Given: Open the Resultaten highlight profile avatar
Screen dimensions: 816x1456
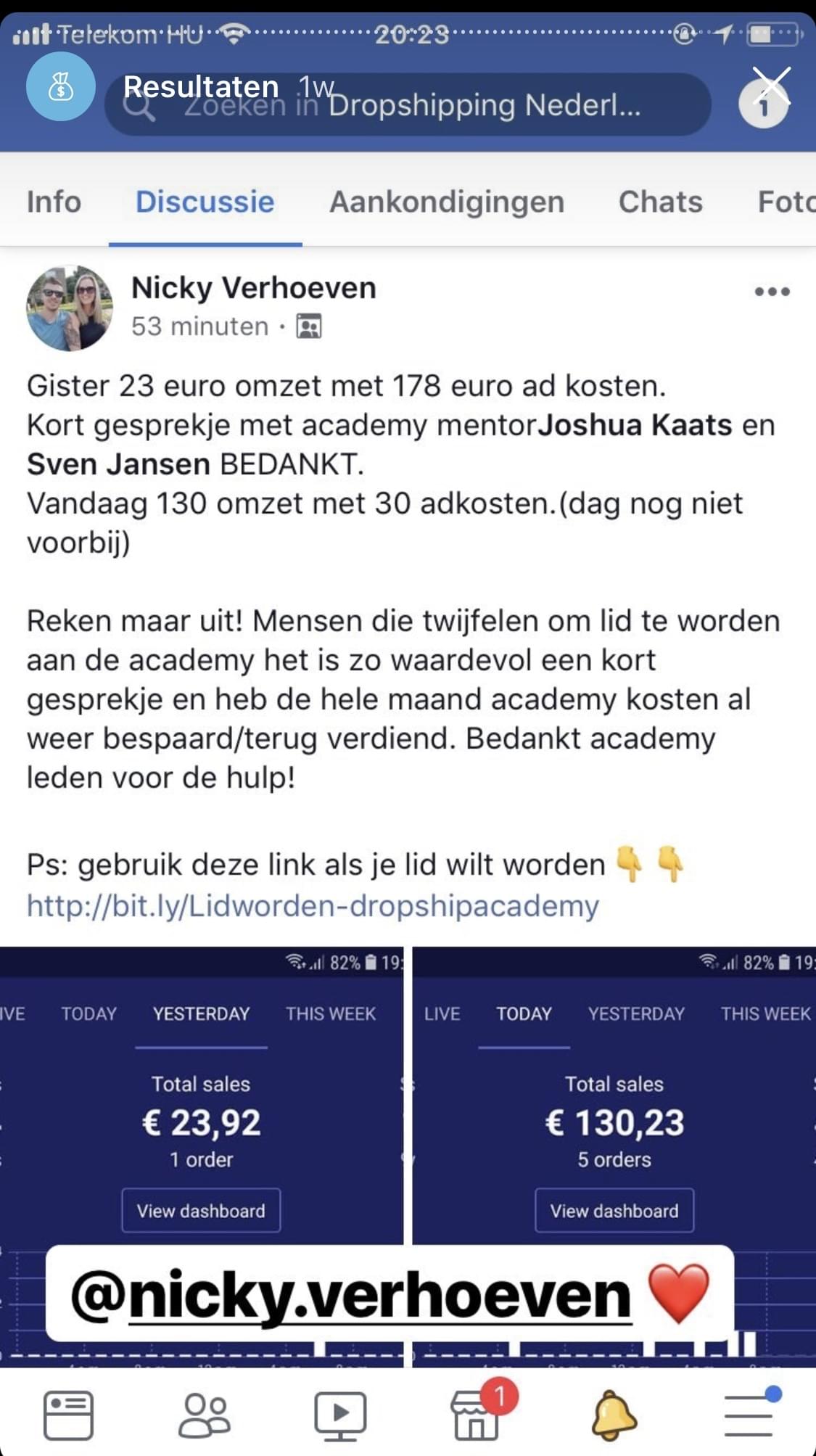Looking at the screenshot, I should click(61, 86).
